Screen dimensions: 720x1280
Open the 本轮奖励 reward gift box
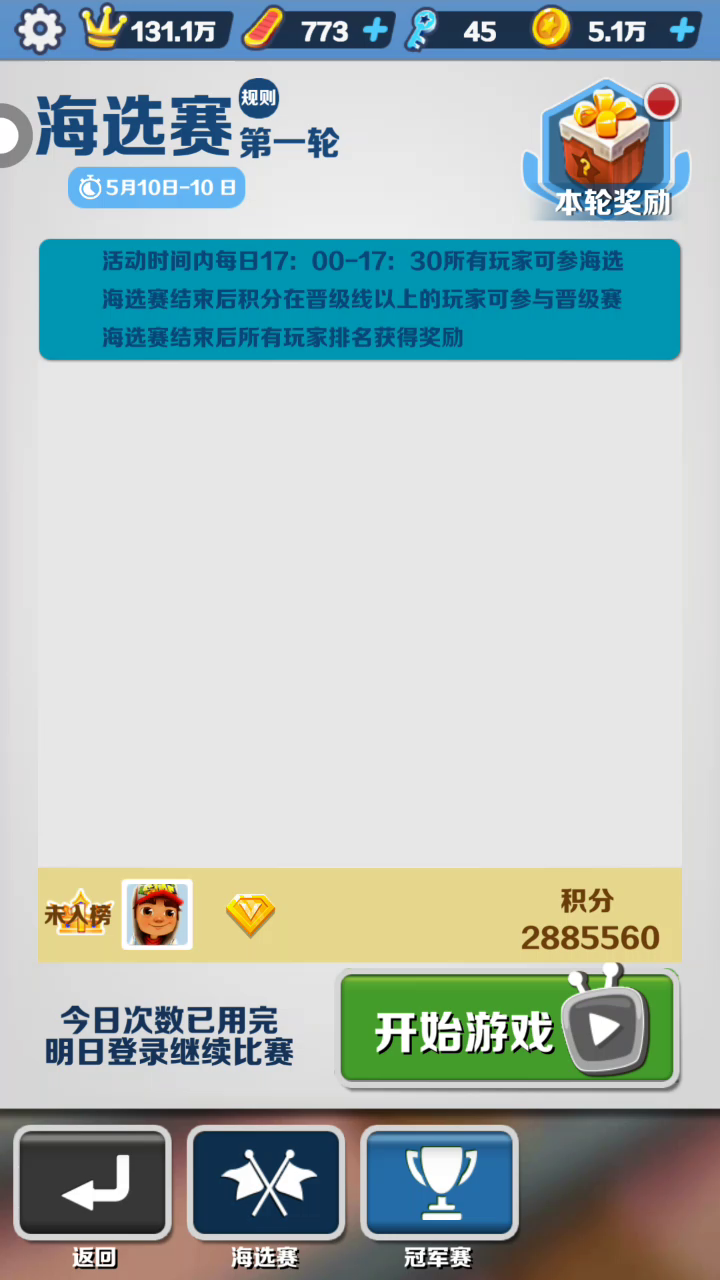point(608,150)
